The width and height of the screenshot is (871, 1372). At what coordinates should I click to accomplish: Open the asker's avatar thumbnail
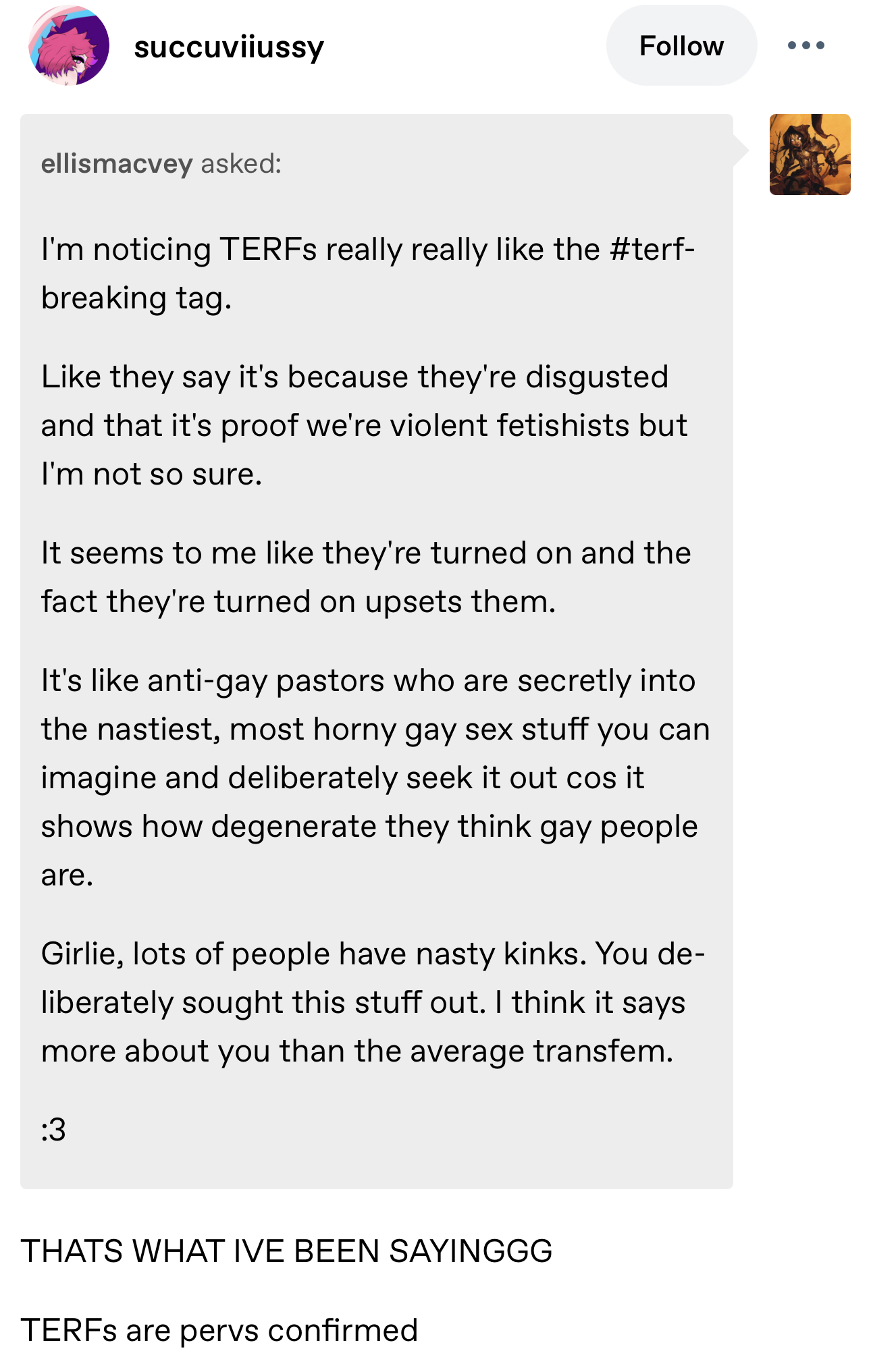click(x=810, y=155)
